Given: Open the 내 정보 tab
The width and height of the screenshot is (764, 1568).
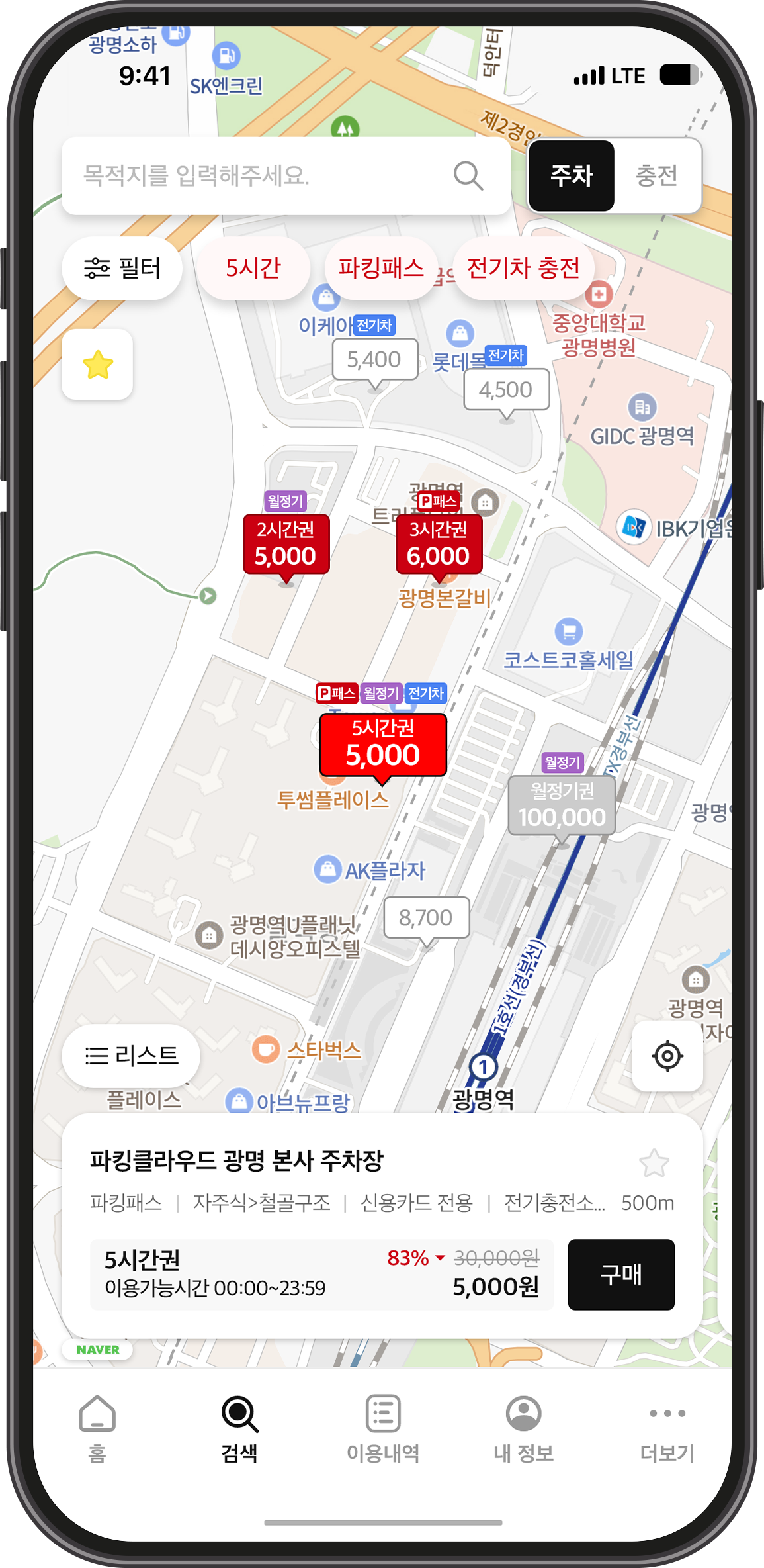Looking at the screenshot, I should 523,1427.
